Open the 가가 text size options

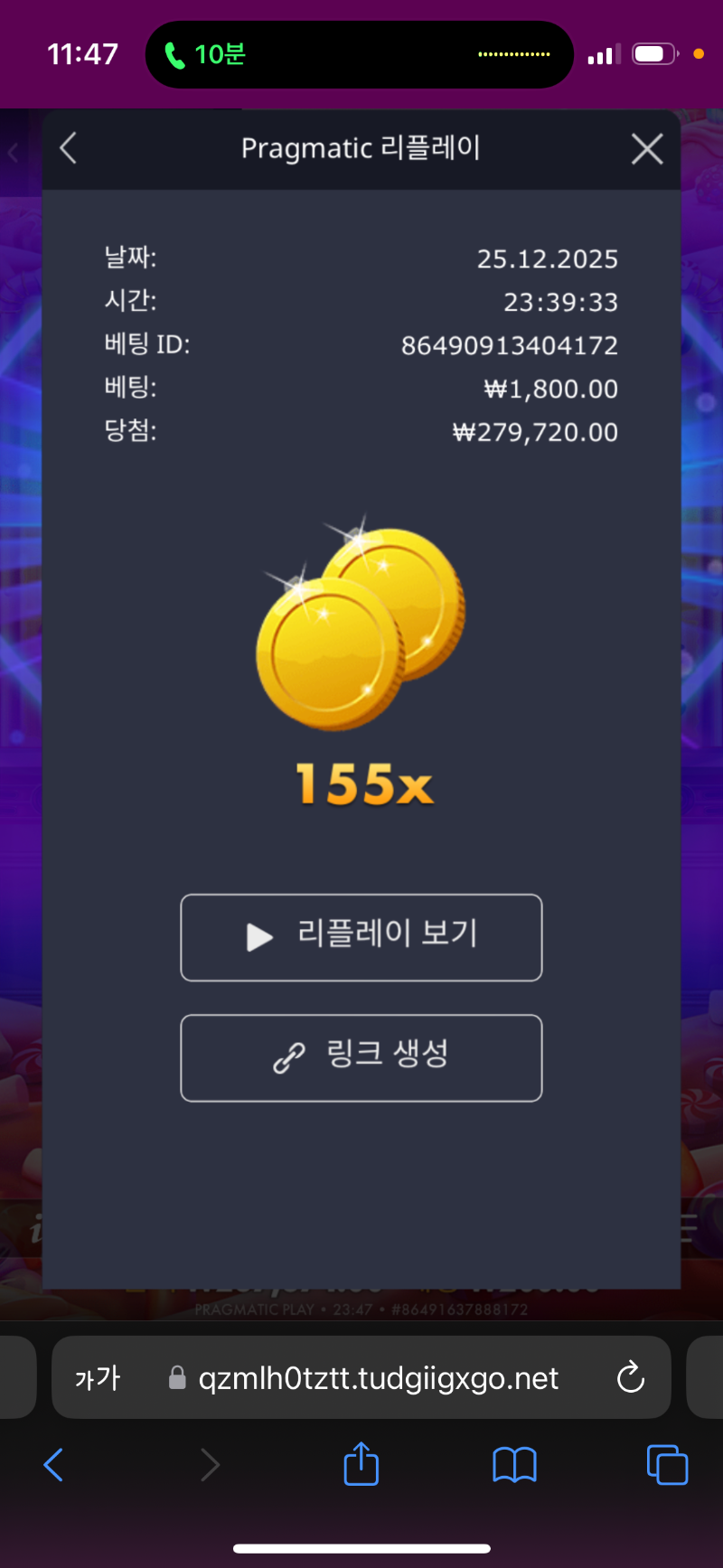pos(98,1378)
